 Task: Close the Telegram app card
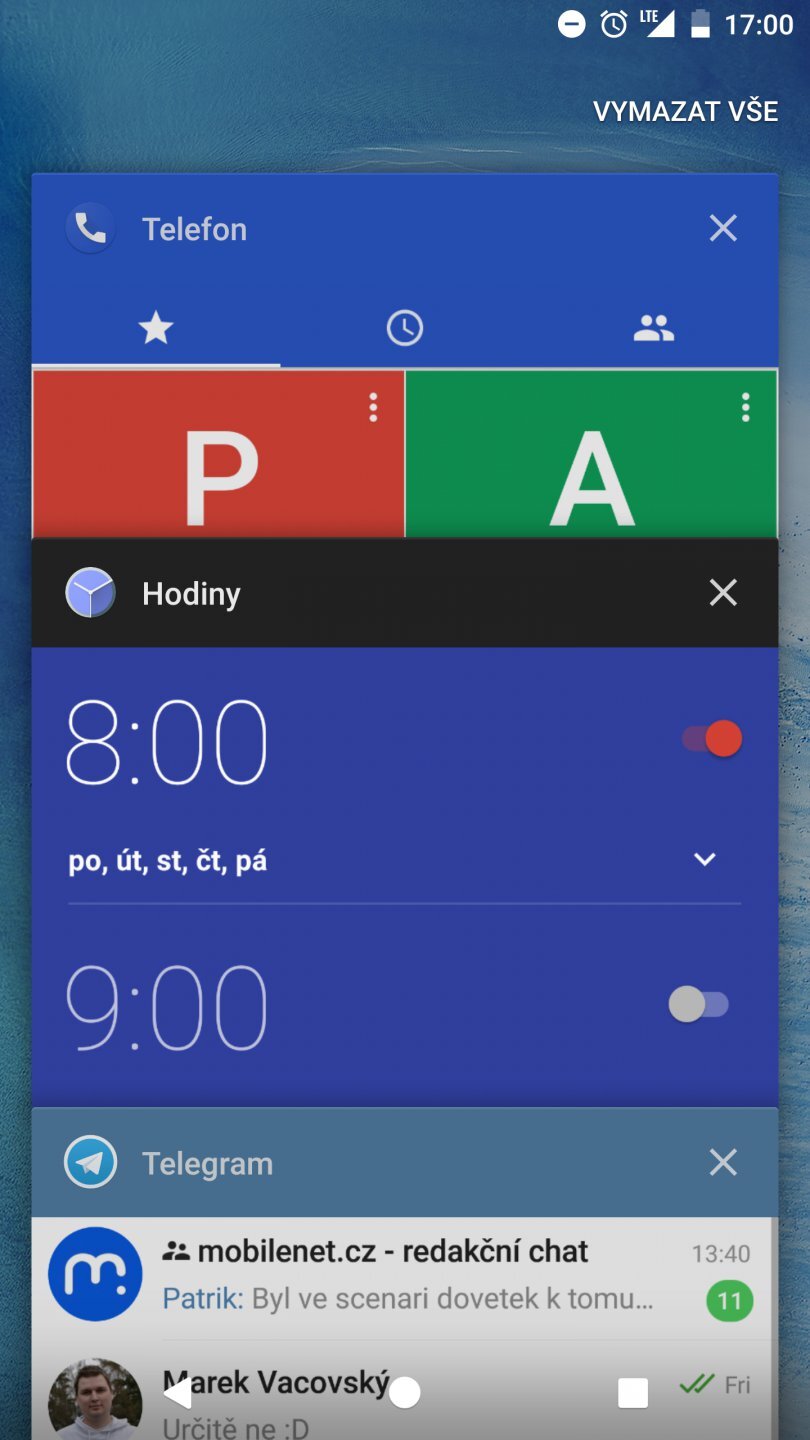(722, 1162)
